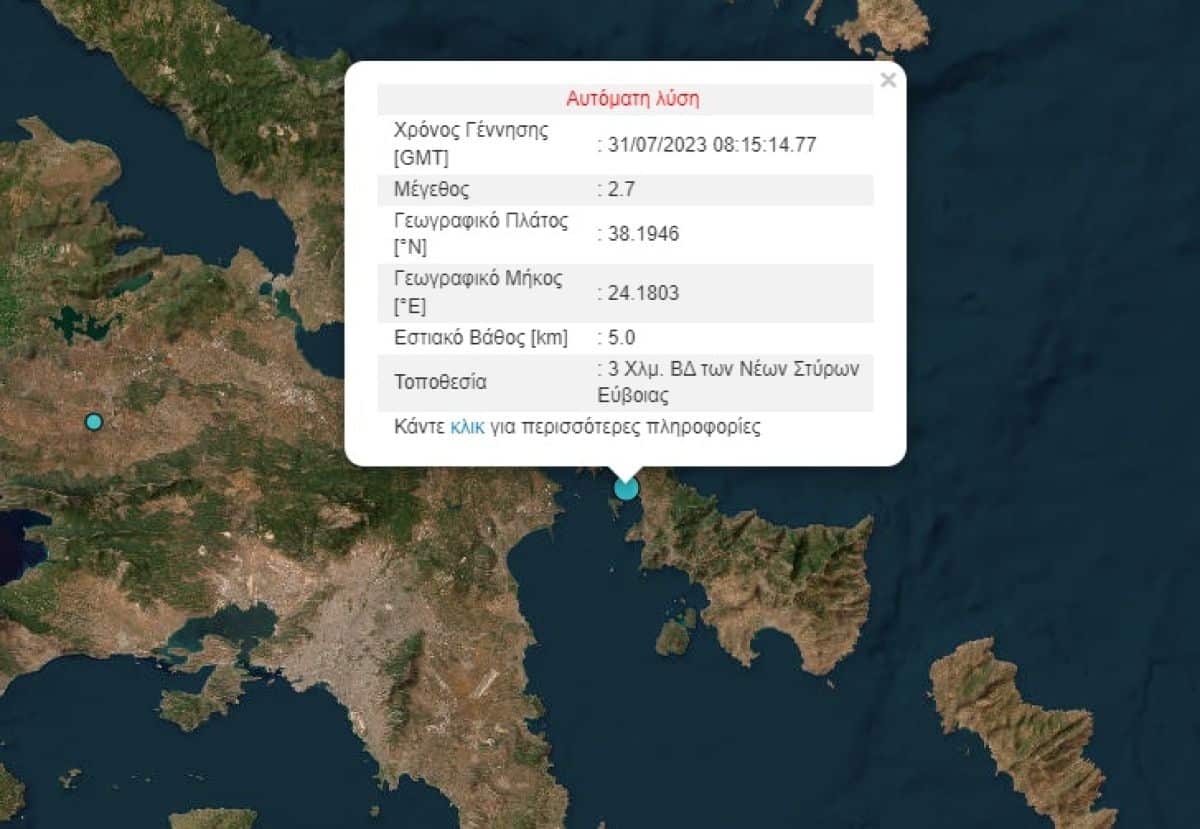
Task: Close the earthquake info popup
Action: [x=888, y=80]
